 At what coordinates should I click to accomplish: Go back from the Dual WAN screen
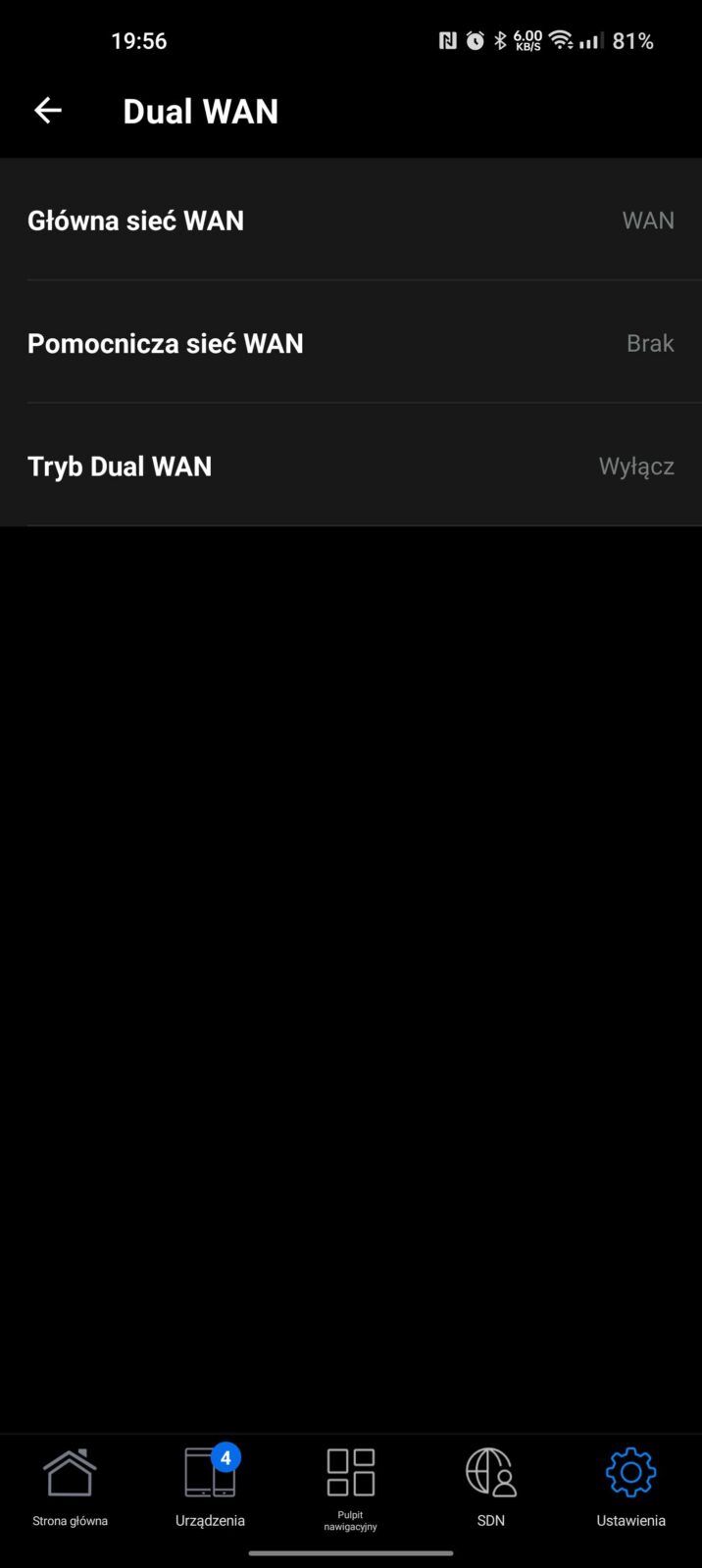(48, 111)
